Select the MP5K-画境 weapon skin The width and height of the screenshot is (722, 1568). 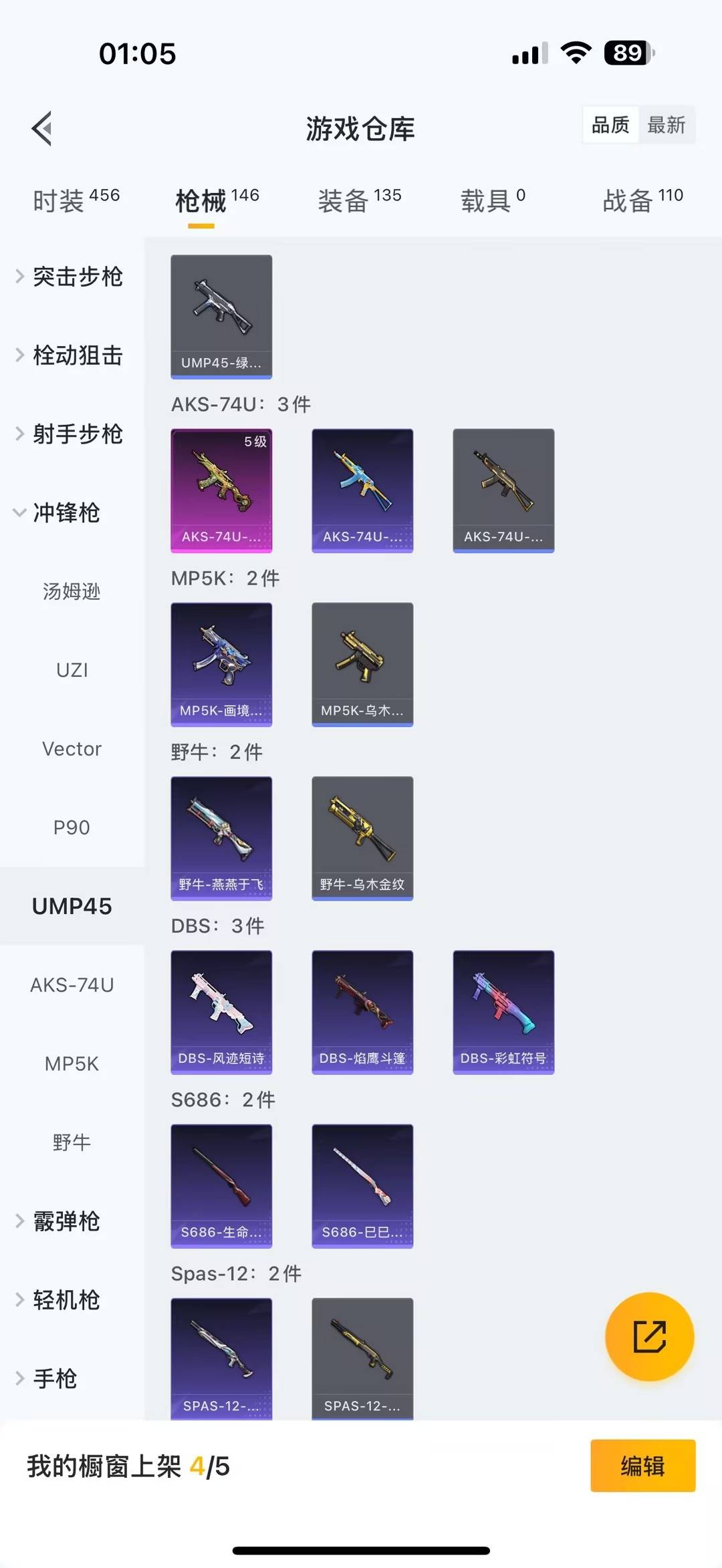[221, 664]
